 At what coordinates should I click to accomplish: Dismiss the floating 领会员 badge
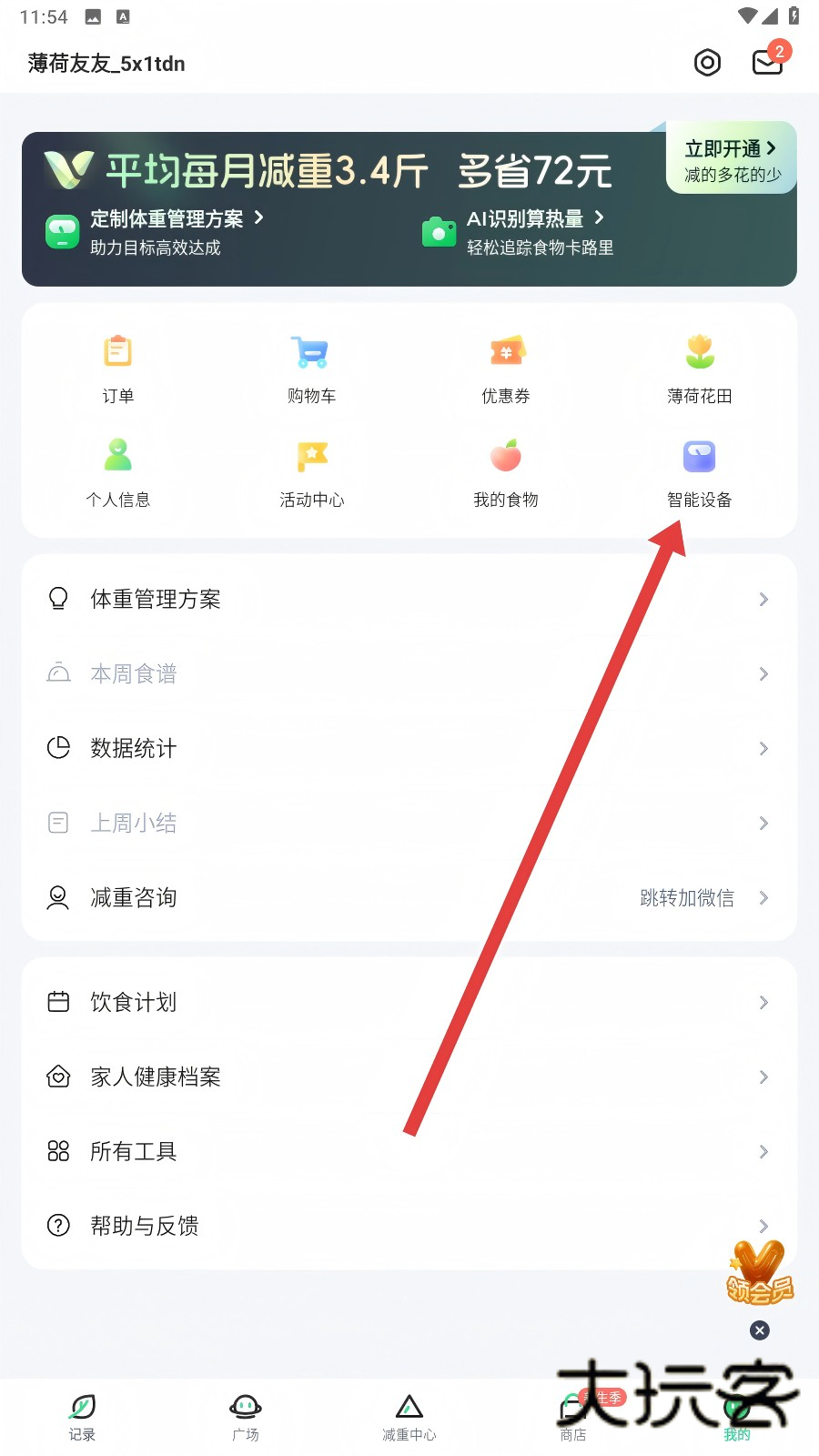coord(759,1330)
